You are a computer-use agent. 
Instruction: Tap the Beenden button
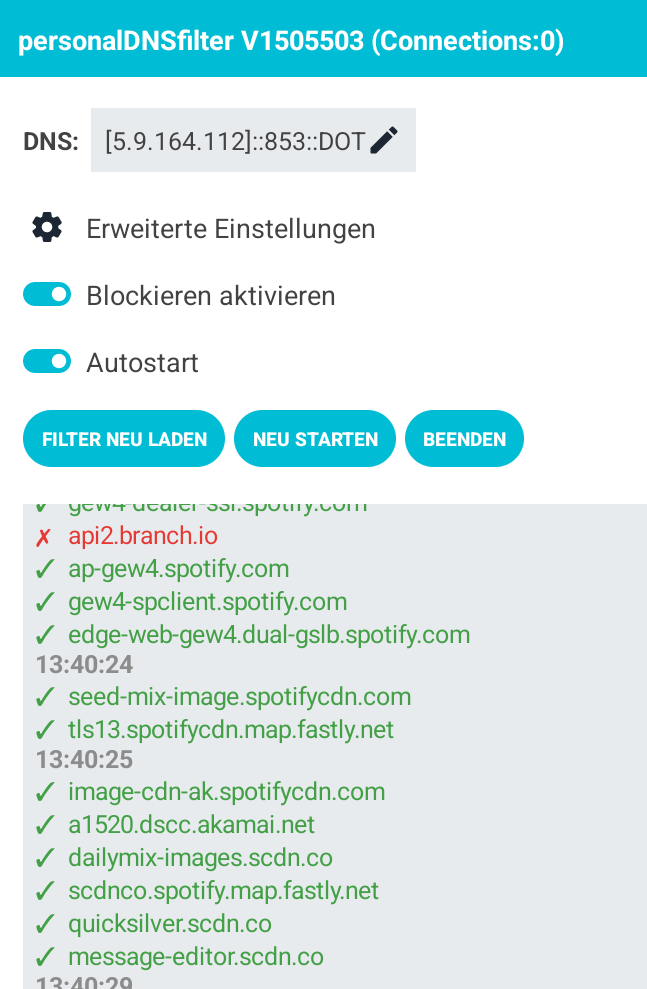pos(464,439)
